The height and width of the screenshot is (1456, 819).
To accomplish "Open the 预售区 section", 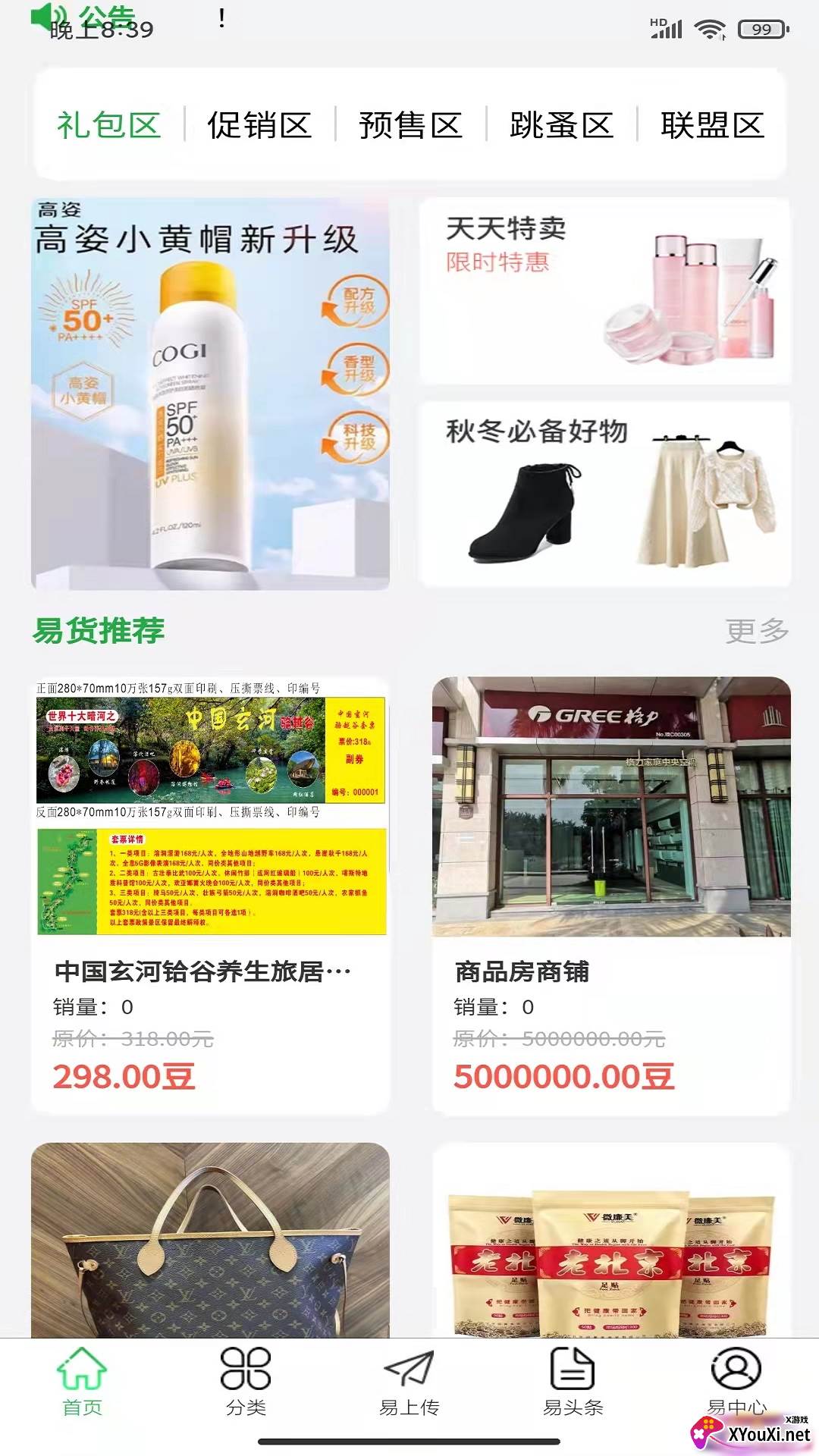I will click(x=410, y=125).
